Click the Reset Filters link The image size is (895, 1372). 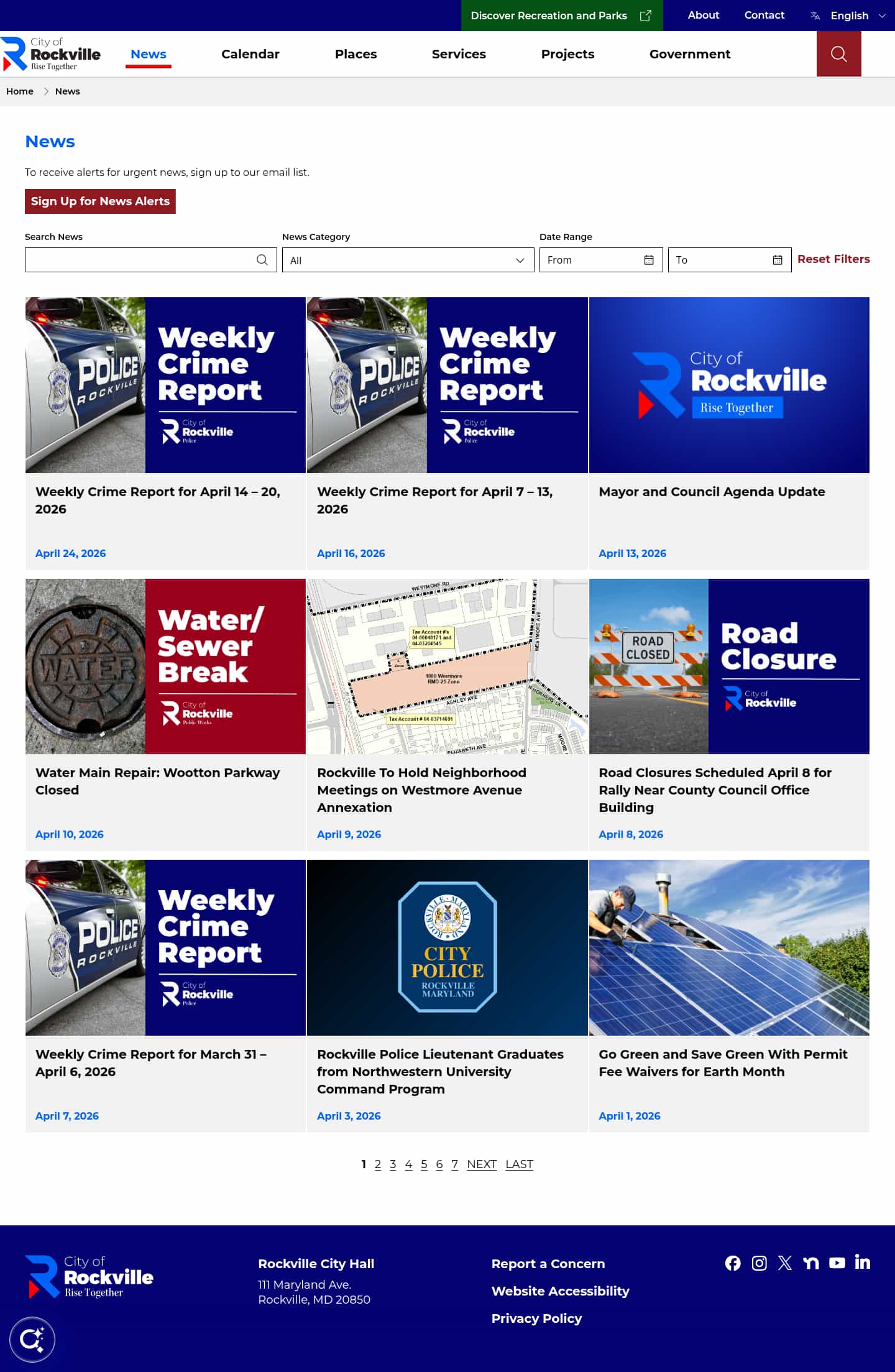[x=833, y=259]
